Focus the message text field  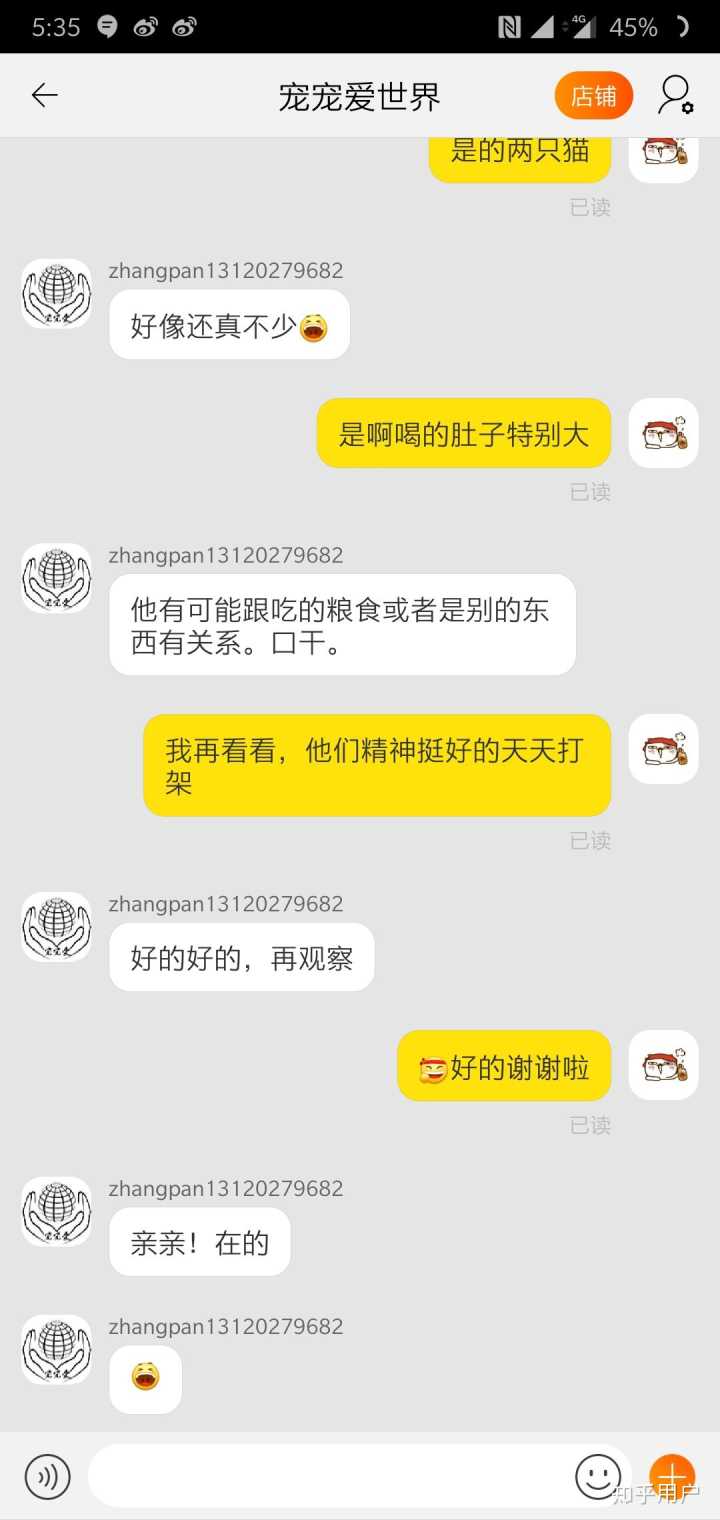click(330, 1476)
